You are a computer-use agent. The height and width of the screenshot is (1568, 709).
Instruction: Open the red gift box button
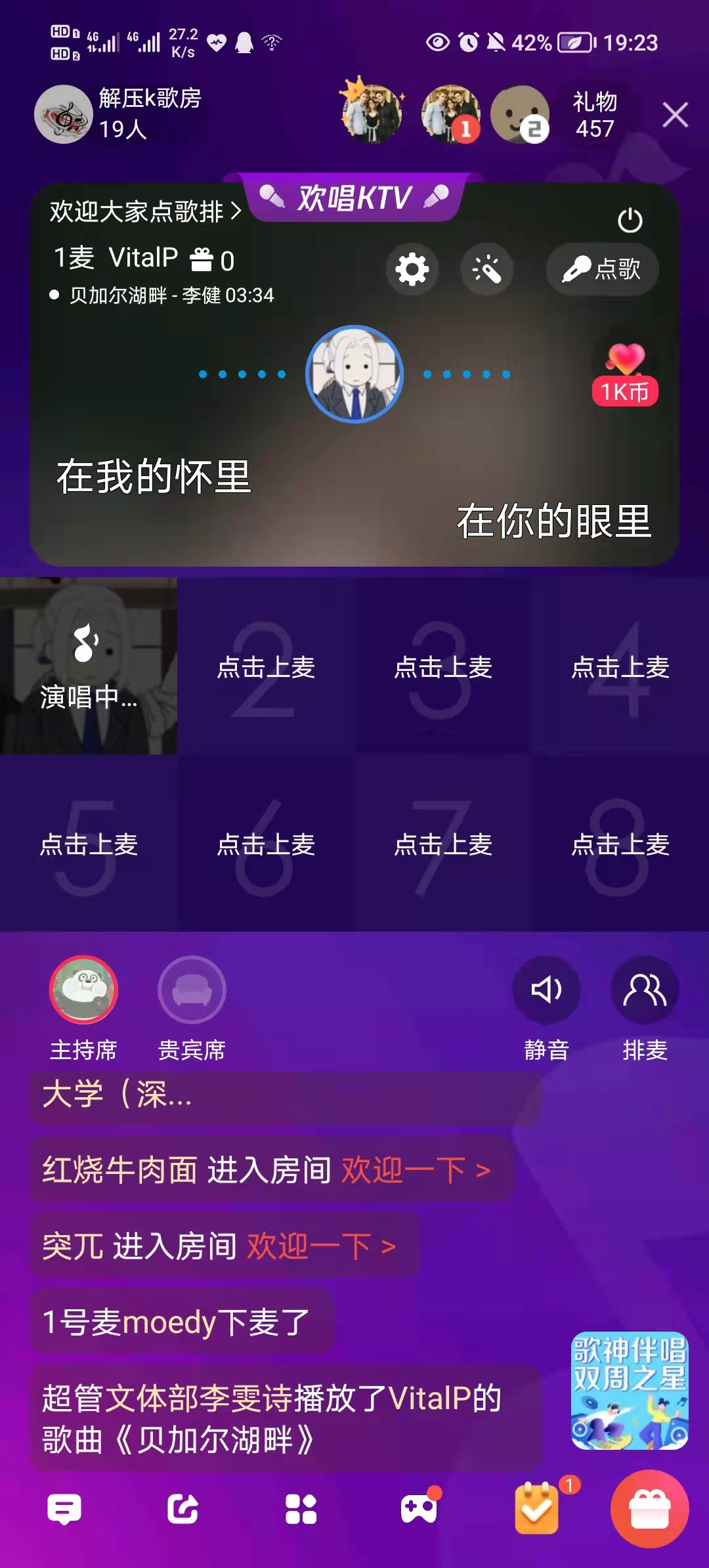(649, 1509)
